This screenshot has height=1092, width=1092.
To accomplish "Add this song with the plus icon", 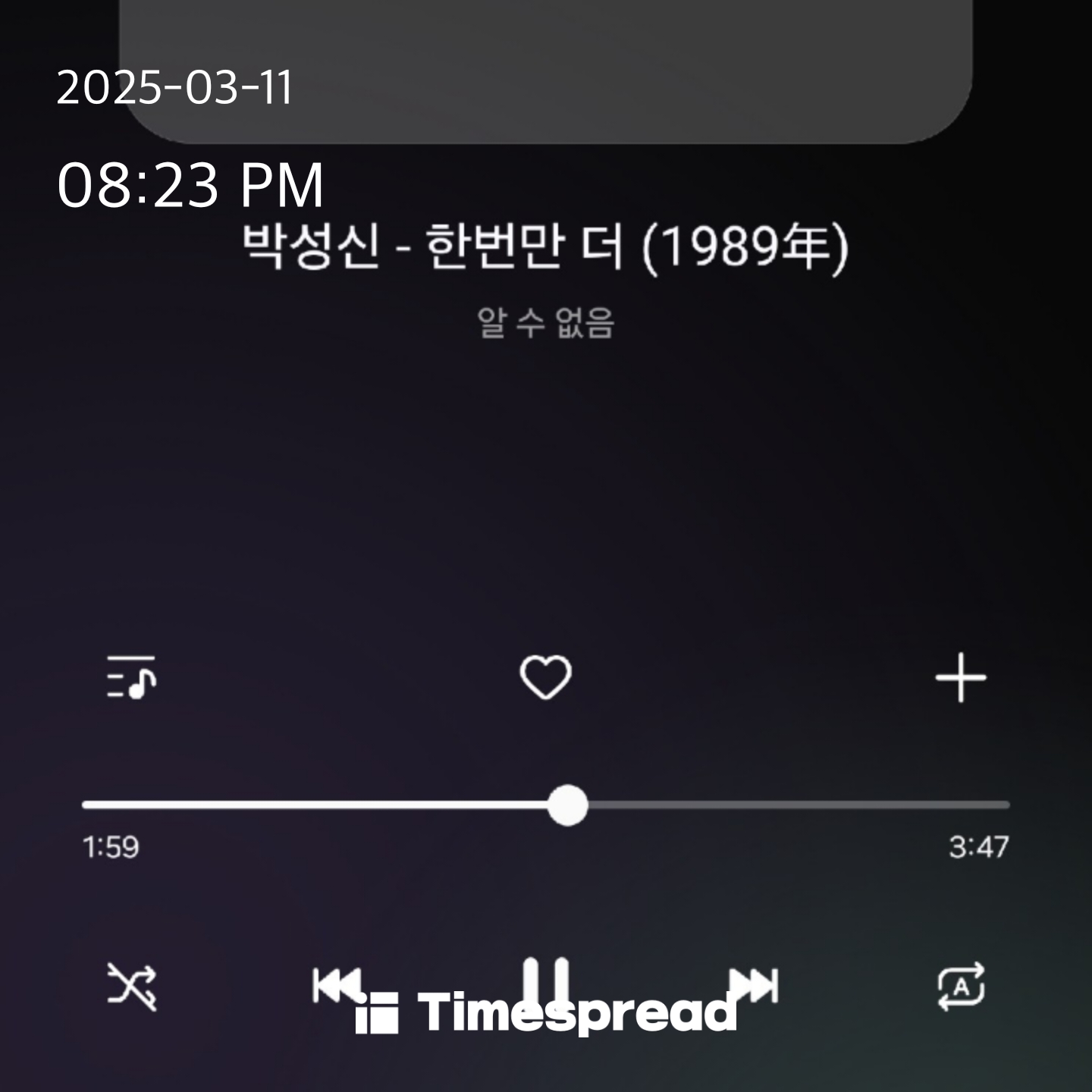I will pos(961,677).
